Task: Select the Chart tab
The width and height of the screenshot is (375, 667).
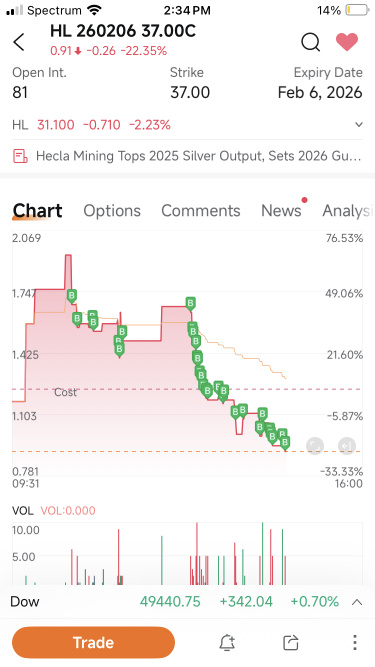Action: [x=37, y=211]
